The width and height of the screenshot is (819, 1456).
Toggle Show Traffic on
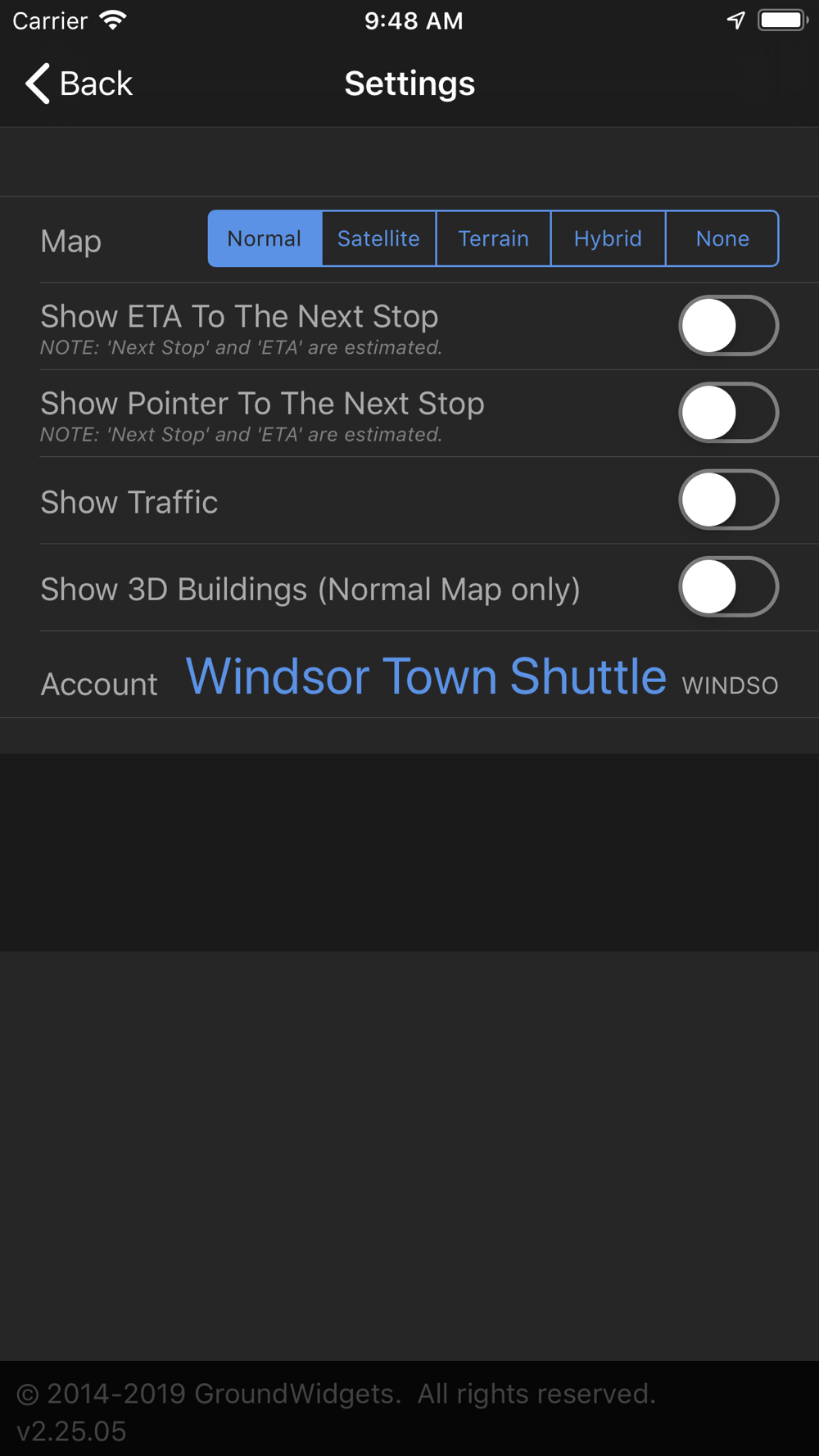(x=728, y=500)
